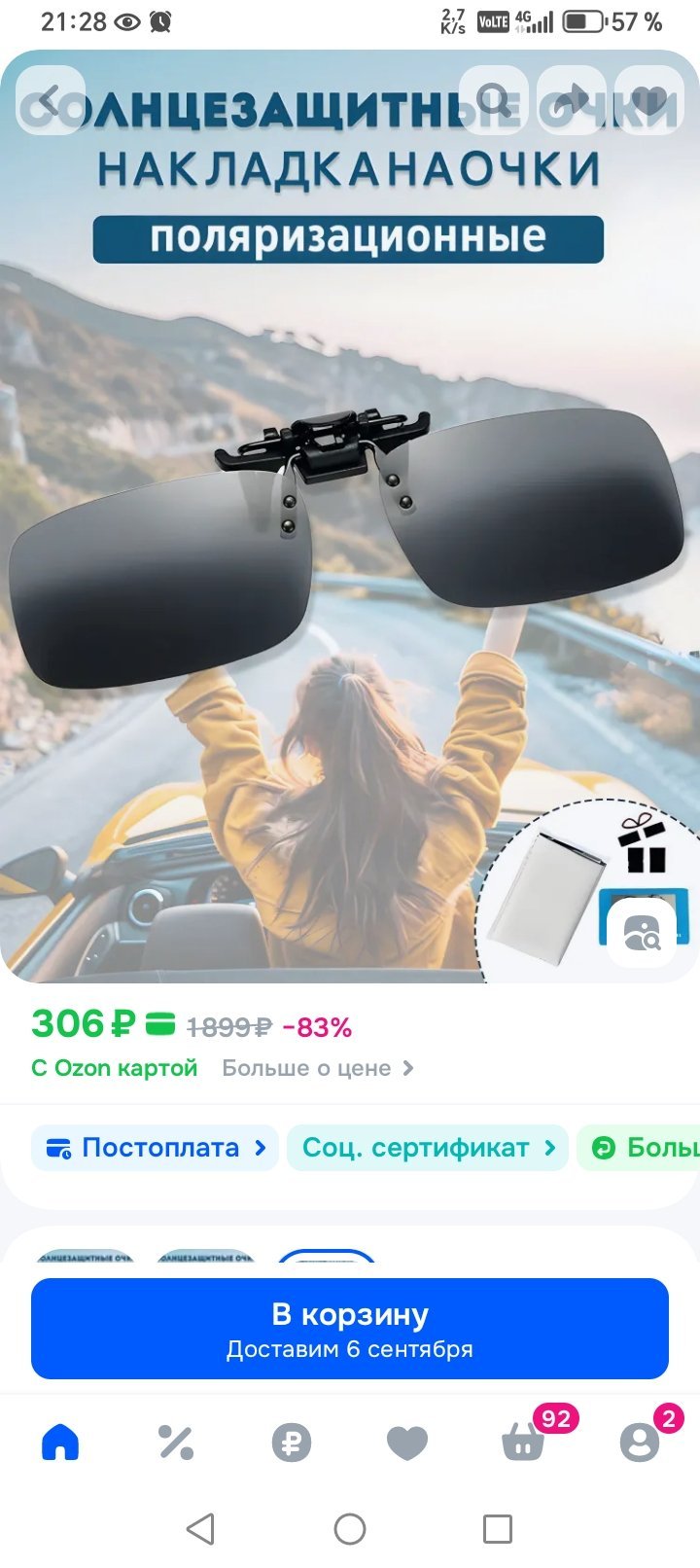Viewport: 700px width, 1568px height.
Task: Open search from the top bar
Action: pos(494,100)
